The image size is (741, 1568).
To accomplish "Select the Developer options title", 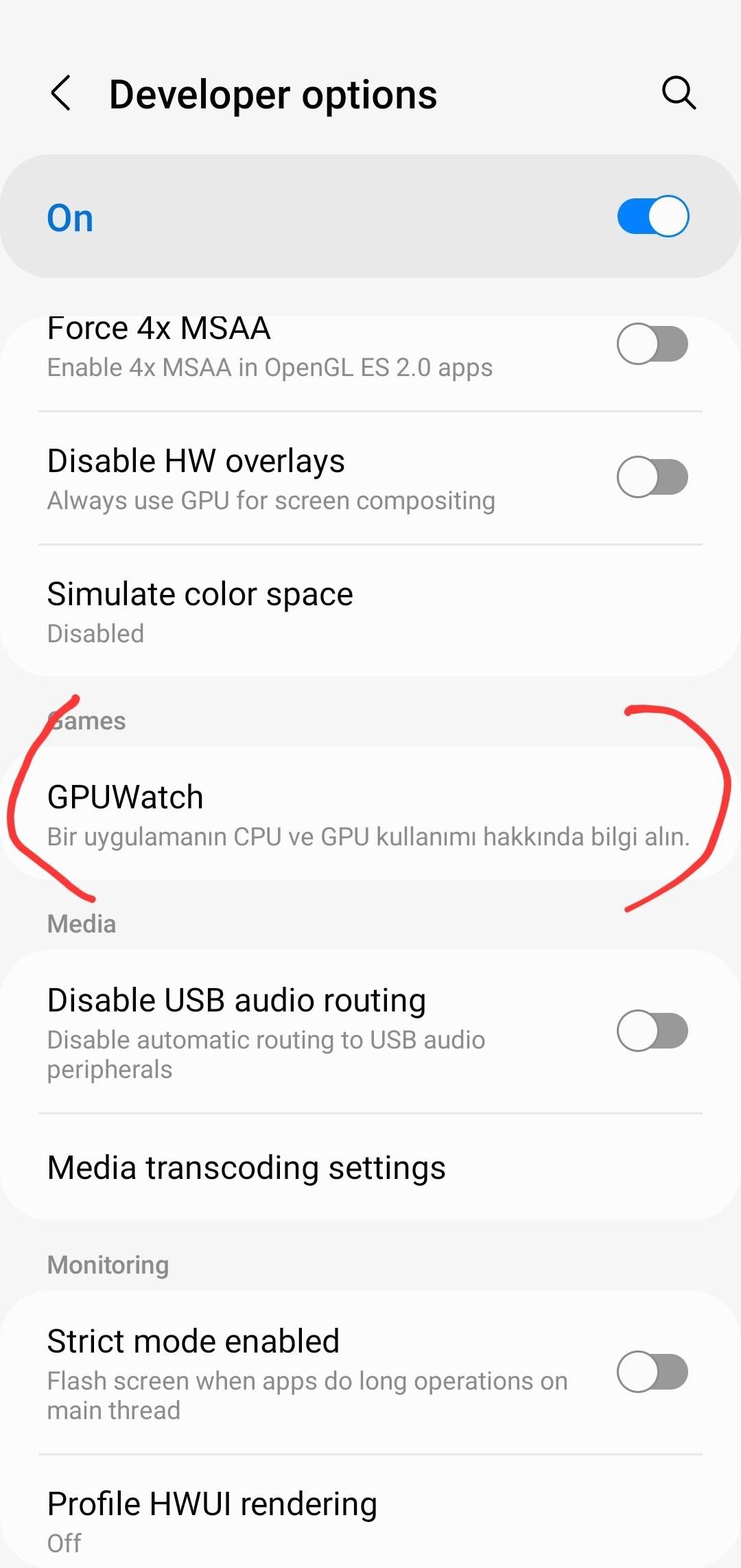I will pos(272,94).
